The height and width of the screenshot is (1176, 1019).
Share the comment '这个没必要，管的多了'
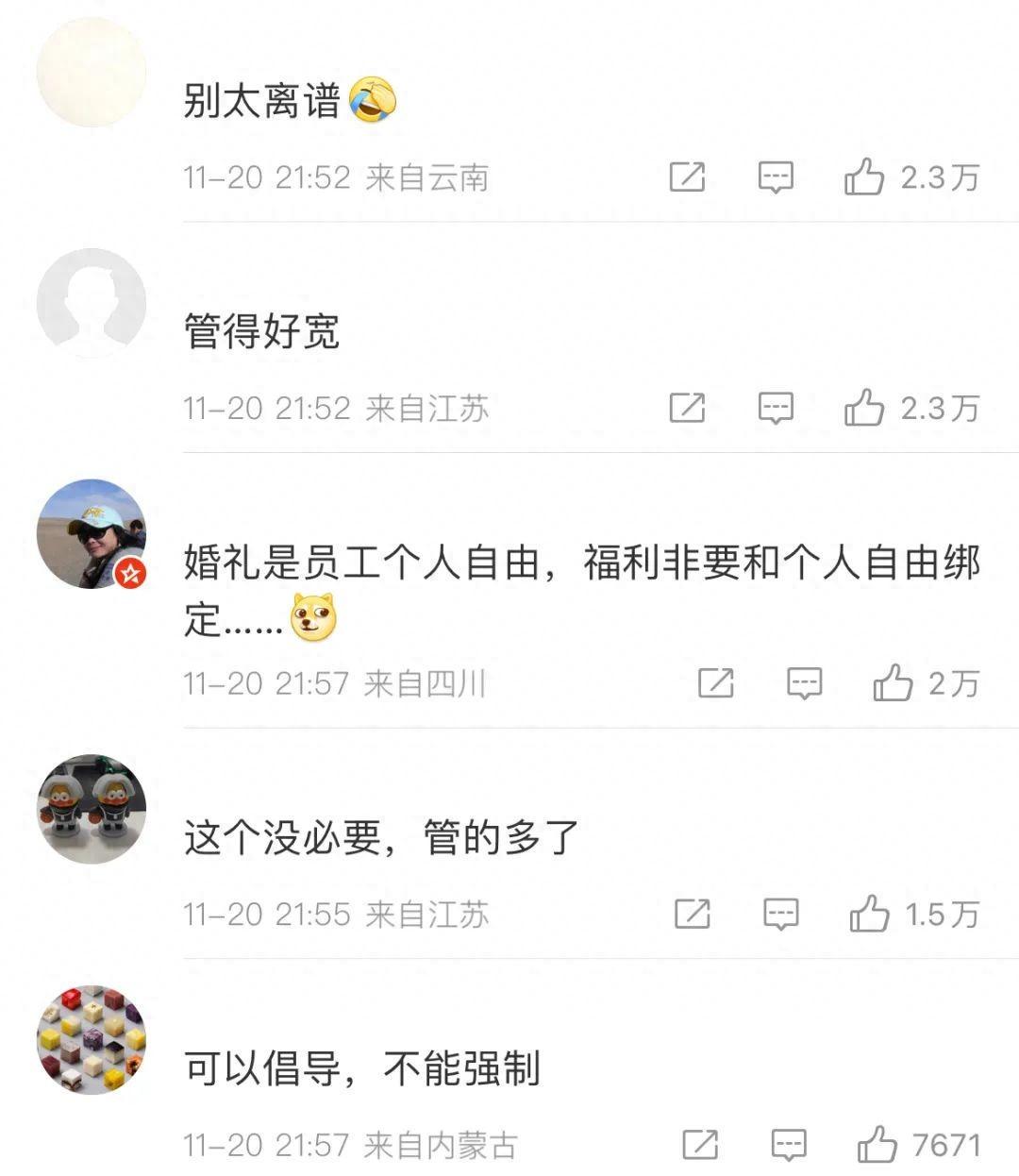pyautogui.click(x=692, y=914)
